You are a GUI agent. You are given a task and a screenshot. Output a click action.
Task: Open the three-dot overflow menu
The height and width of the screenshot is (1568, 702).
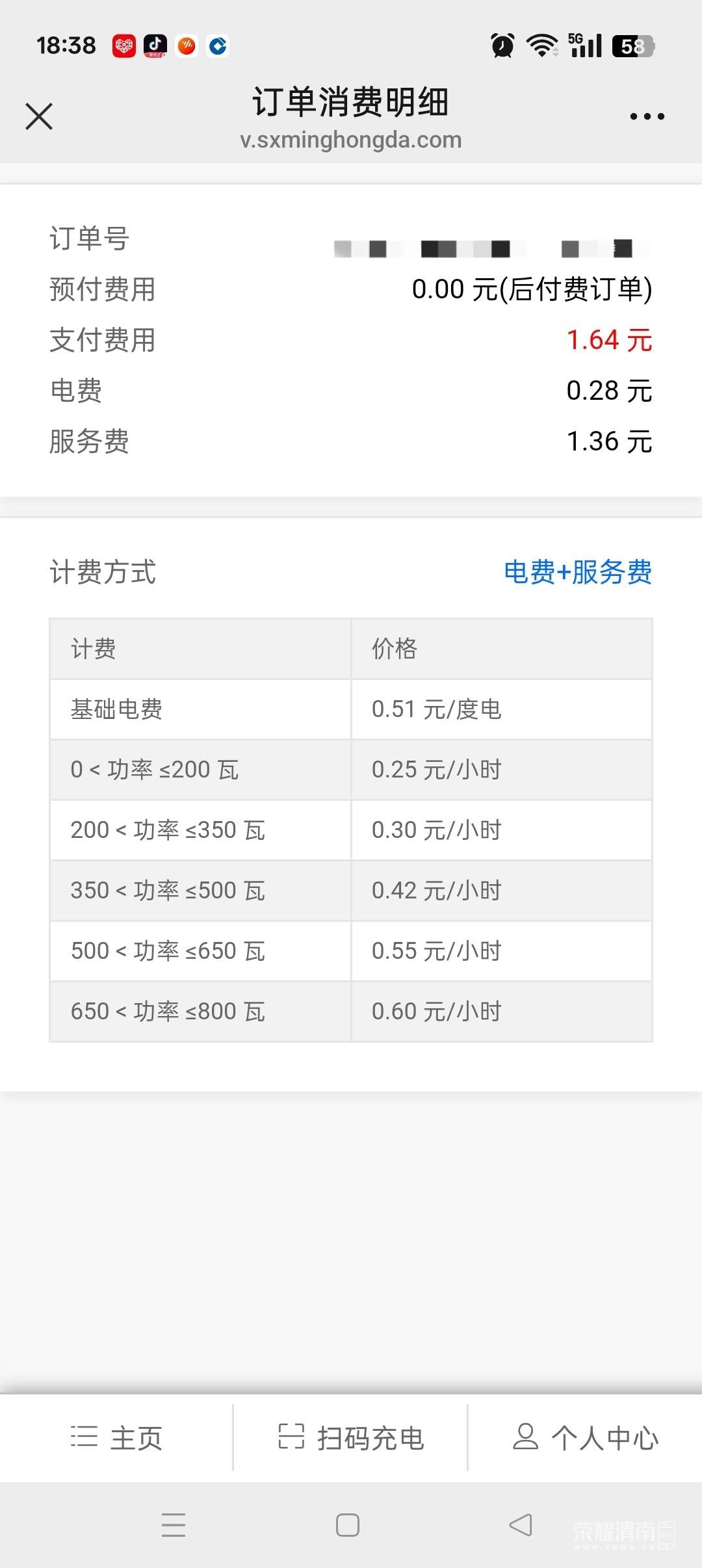coord(647,117)
